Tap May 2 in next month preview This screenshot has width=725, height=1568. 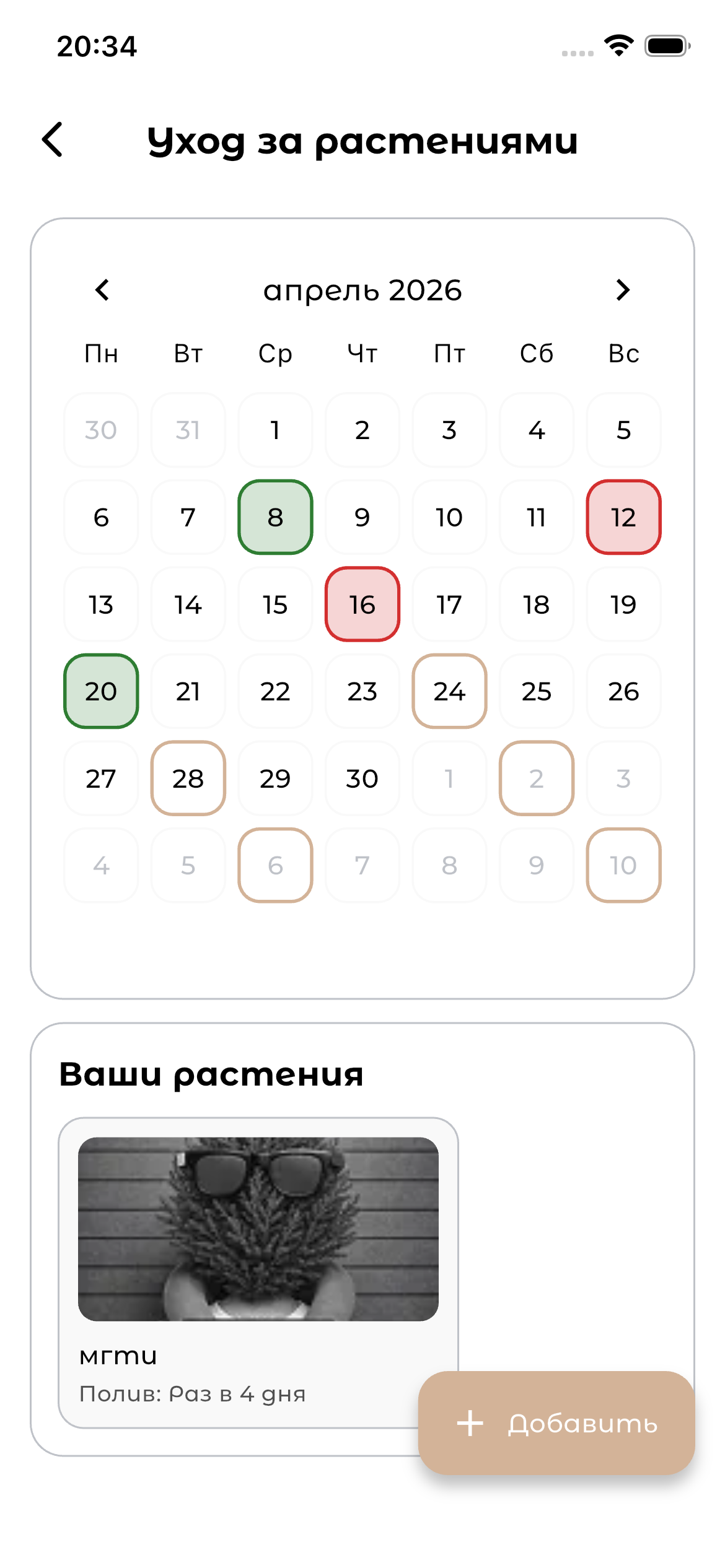537,779
